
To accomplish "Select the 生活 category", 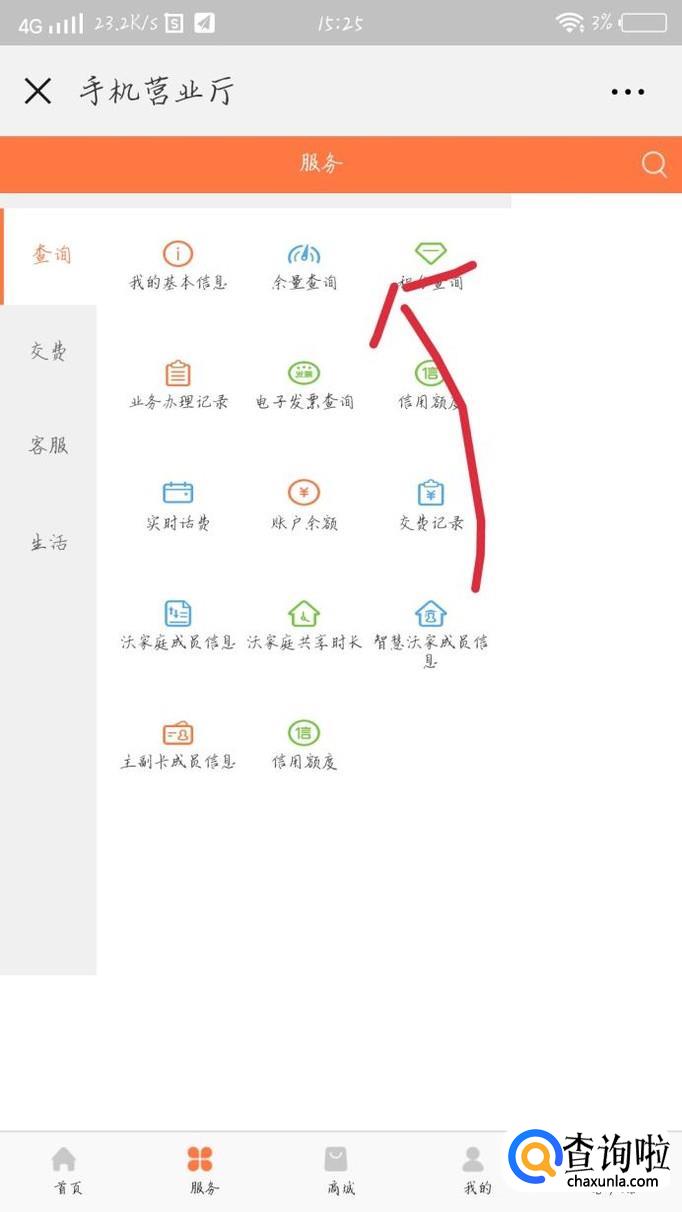I will point(49,543).
